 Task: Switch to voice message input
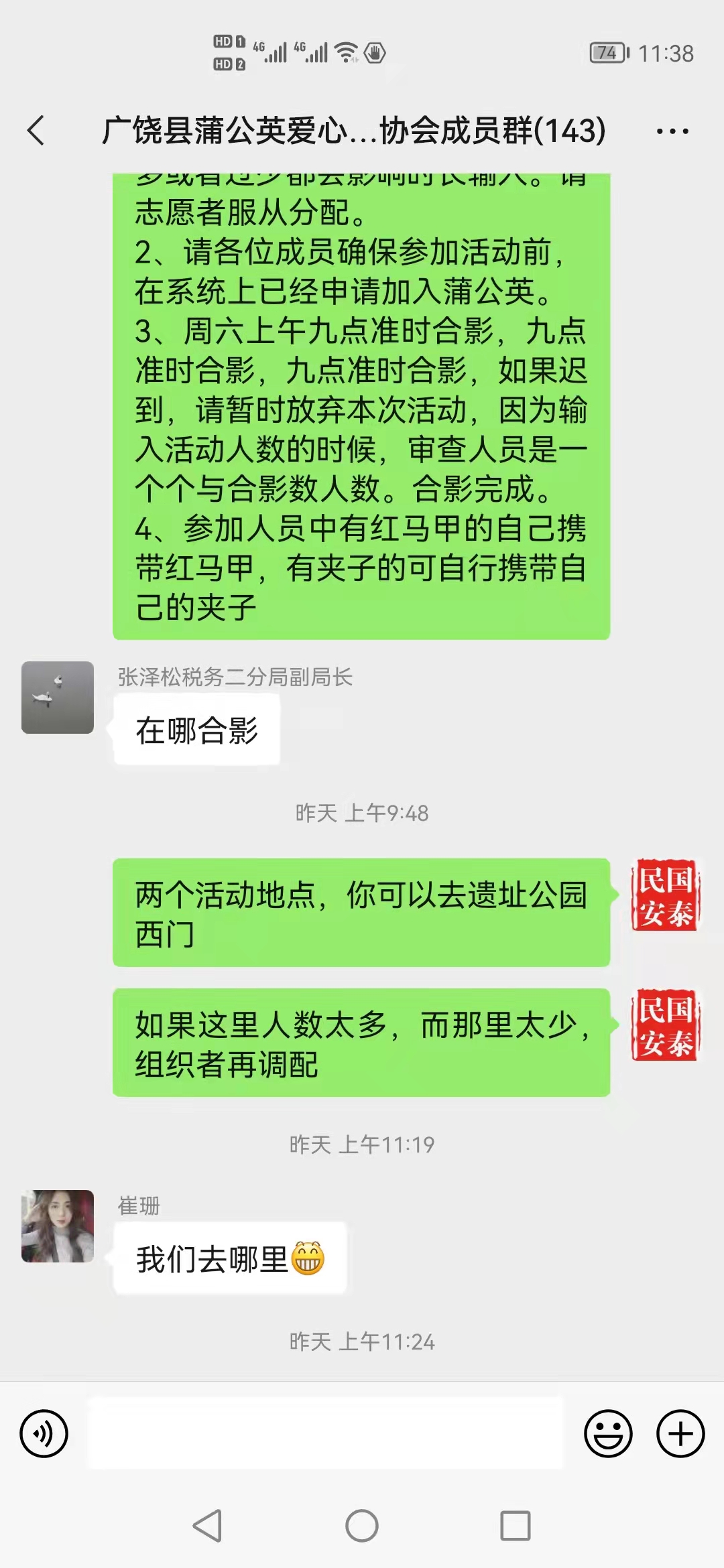pyautogui.click(x=44, y=1433)
